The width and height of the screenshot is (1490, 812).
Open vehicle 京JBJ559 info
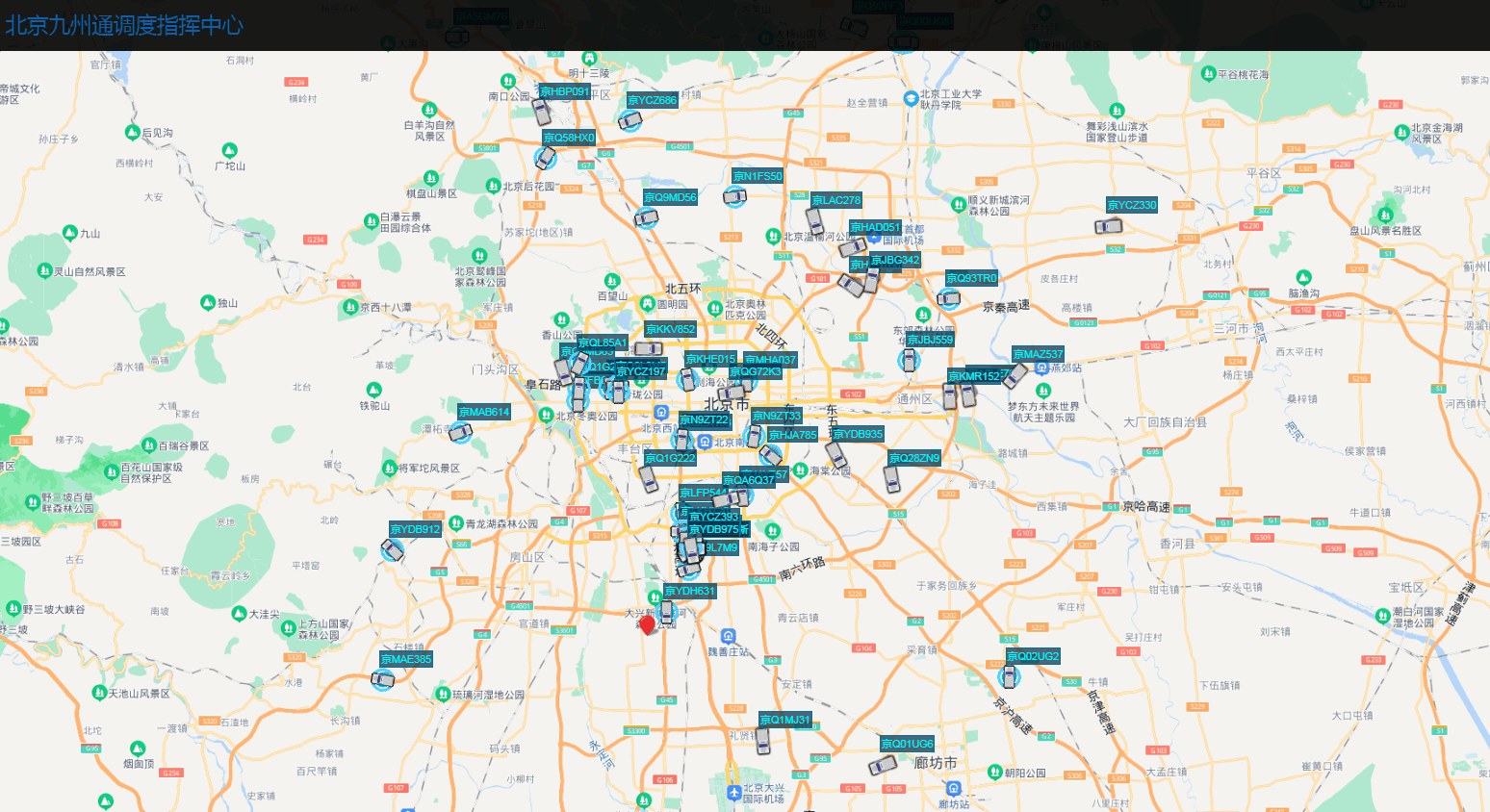point(908,361)
